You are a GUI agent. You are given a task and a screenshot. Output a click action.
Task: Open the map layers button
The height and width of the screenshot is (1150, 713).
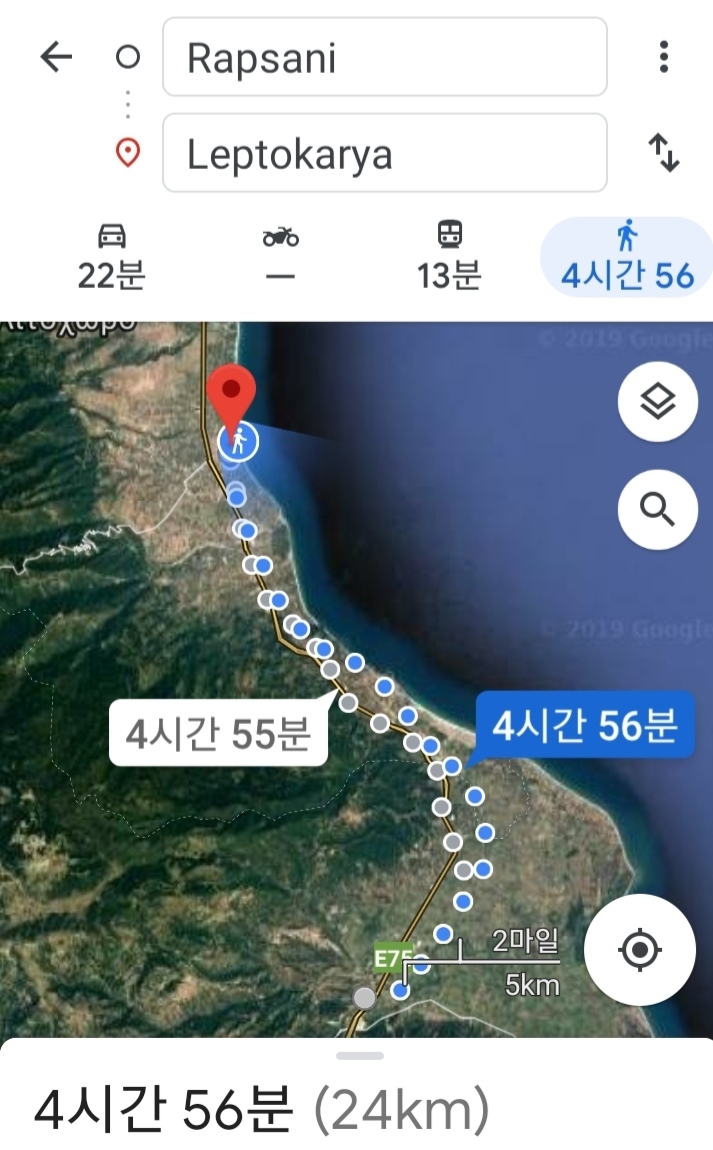coord(657,403)
